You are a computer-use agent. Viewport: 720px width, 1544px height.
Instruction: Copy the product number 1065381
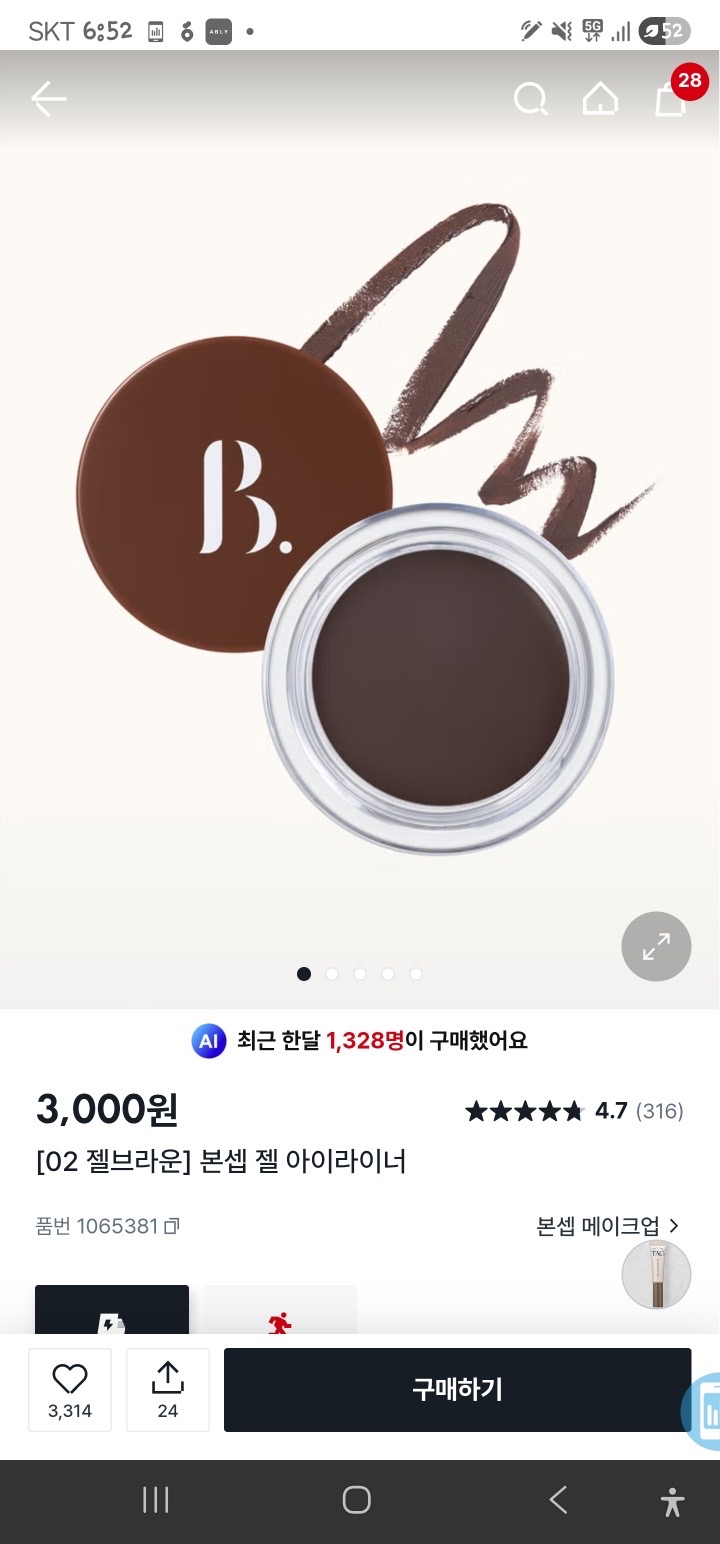click(x=171, y=1226)
